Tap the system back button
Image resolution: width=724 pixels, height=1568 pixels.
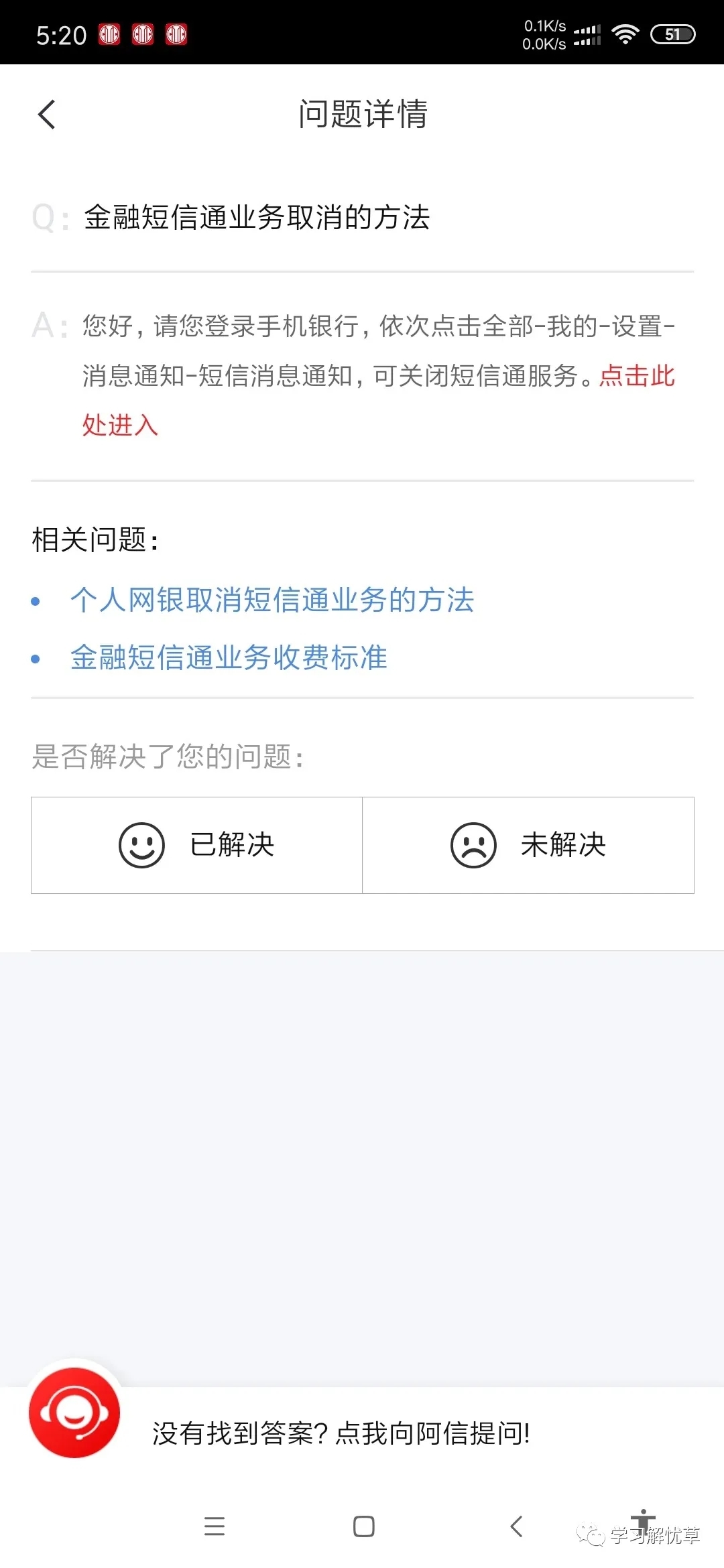click(x=516, y=1526)
